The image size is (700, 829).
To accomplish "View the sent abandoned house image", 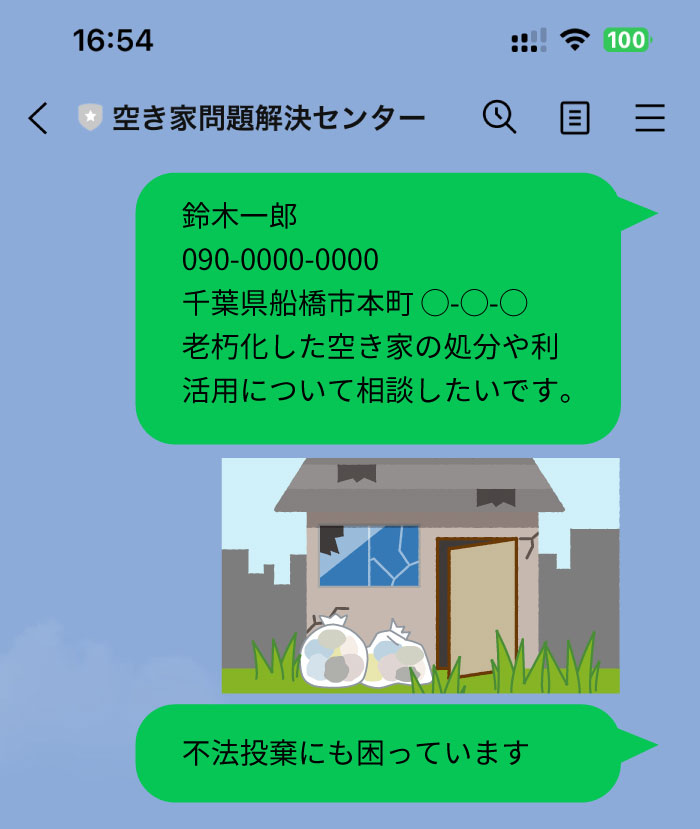I will click(x=420, y=575).
